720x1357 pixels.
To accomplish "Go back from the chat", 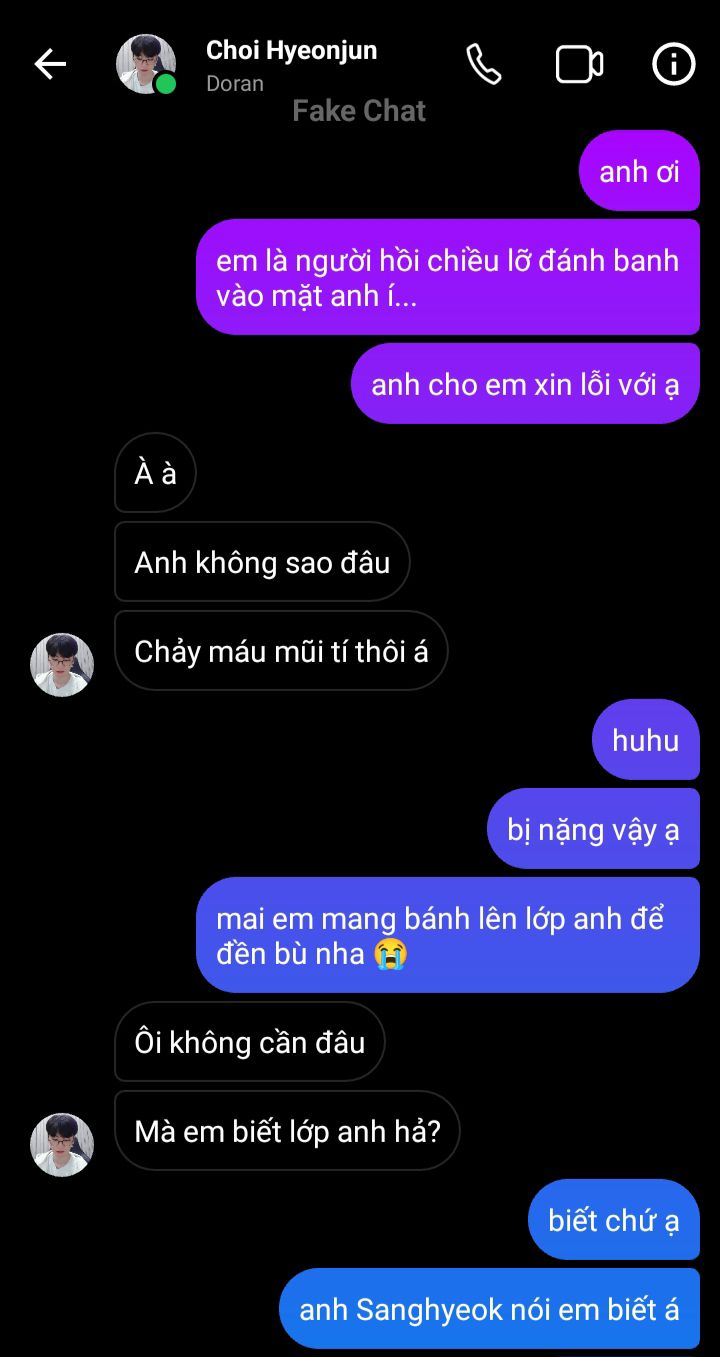I will pyautogui.click(x=50, y=65).
